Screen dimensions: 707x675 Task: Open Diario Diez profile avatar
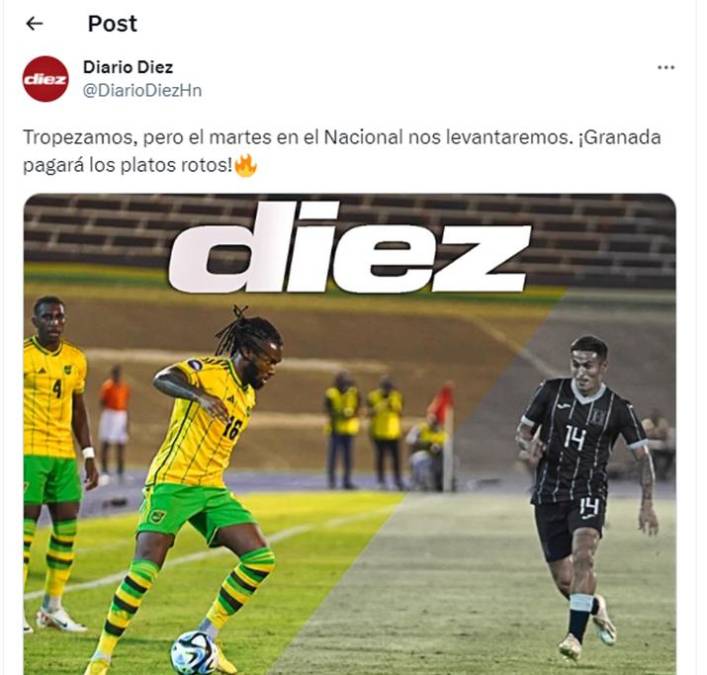45,79
